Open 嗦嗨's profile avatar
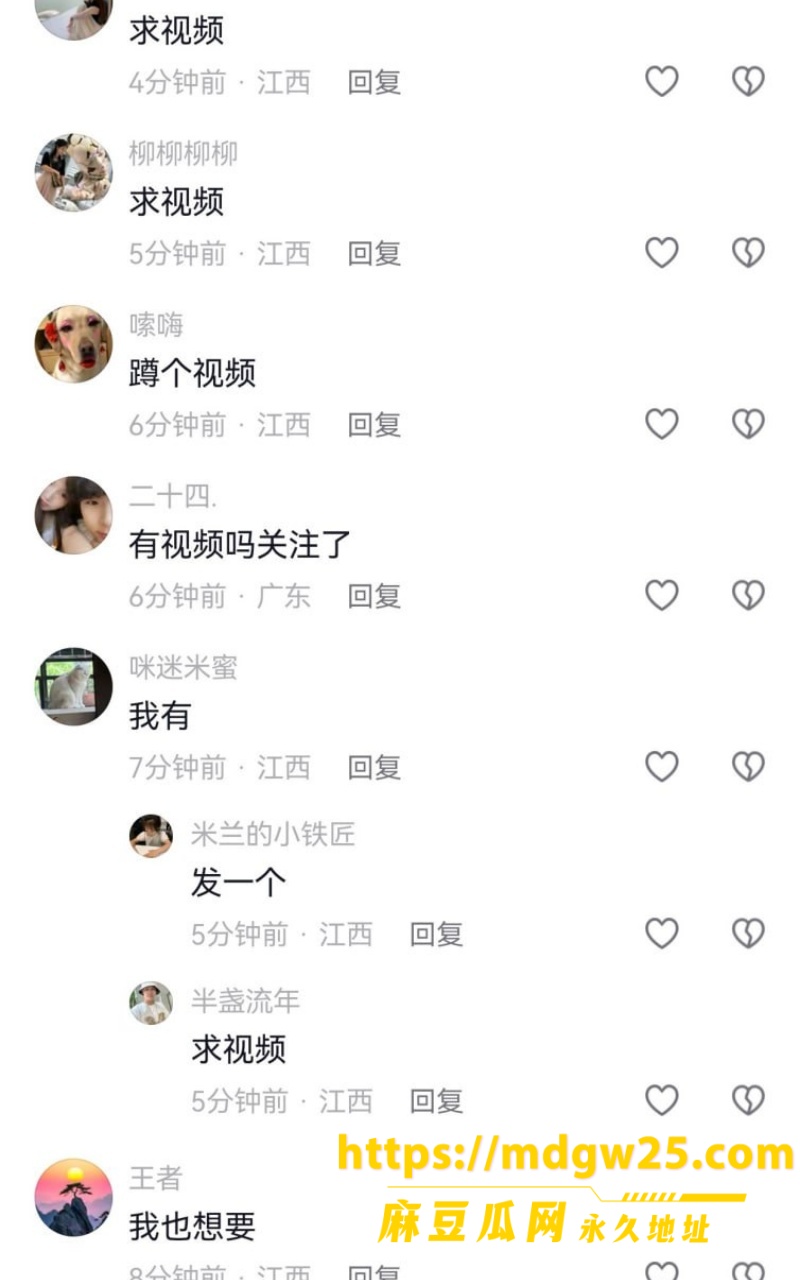The image size is (800, 1280). [74, 344]
